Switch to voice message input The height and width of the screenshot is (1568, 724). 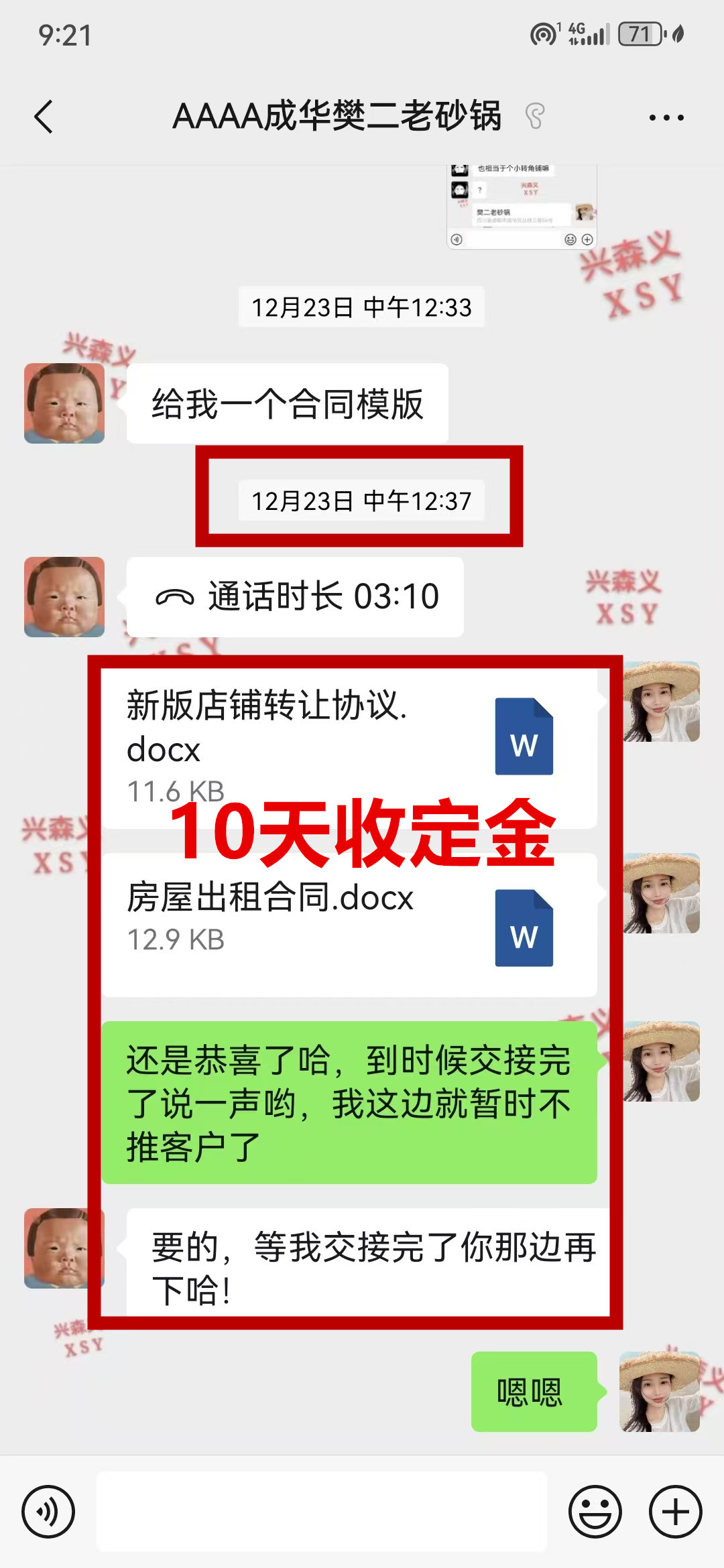click(x=48, y=1511)
